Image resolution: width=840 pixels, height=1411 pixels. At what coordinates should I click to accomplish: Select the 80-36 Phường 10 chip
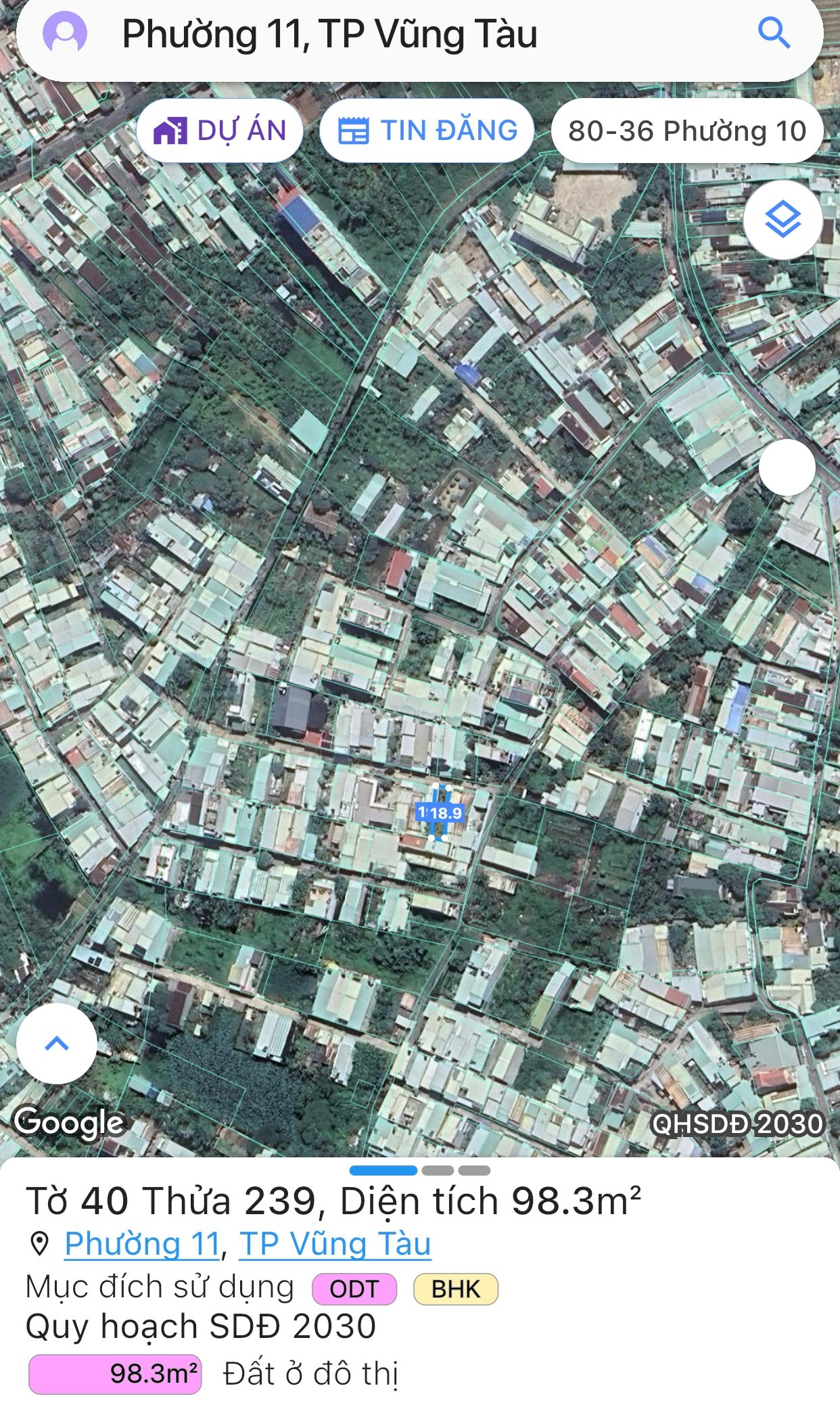(687, 131)
